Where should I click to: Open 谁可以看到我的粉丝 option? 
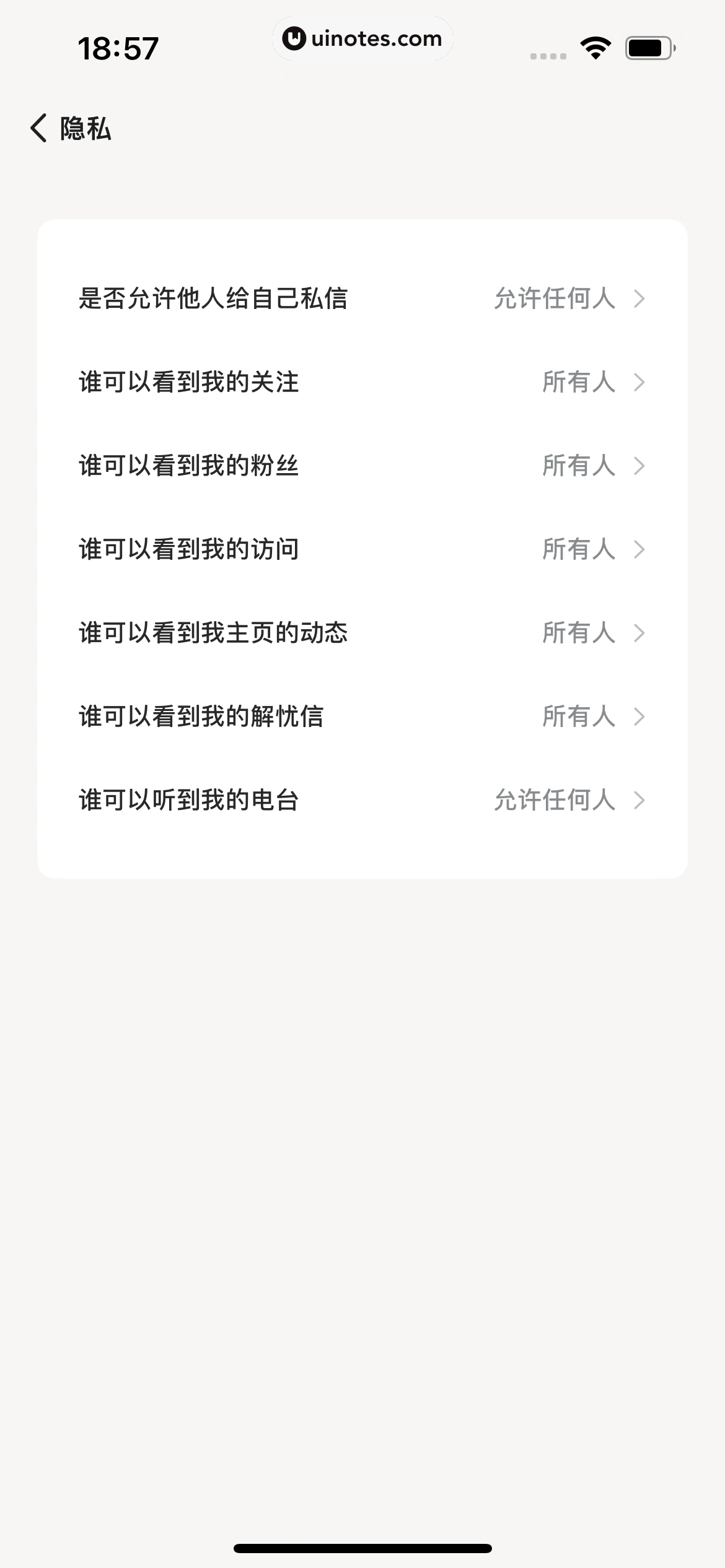point(362,466)
